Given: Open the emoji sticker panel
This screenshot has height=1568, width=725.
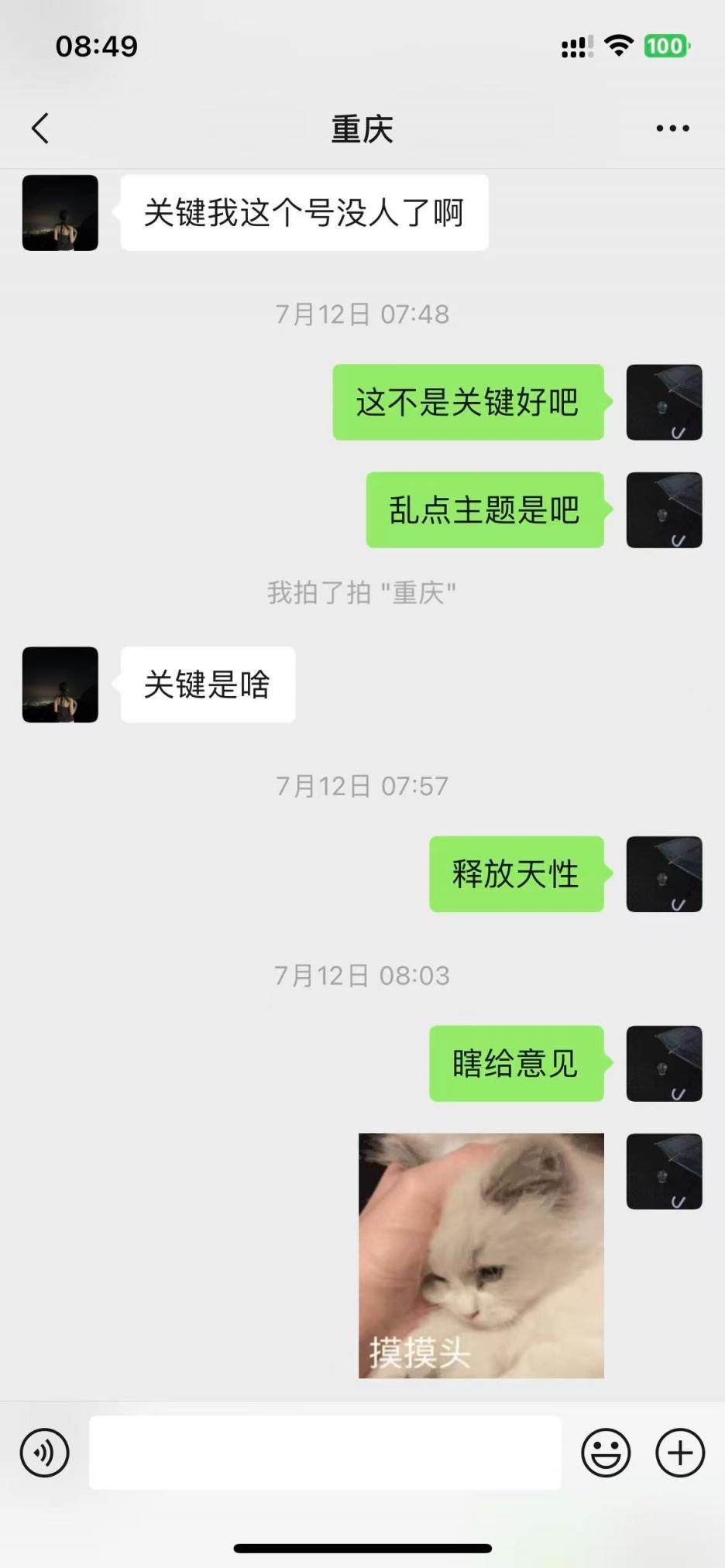Looking at the screenshot, I should [606, 1453].
